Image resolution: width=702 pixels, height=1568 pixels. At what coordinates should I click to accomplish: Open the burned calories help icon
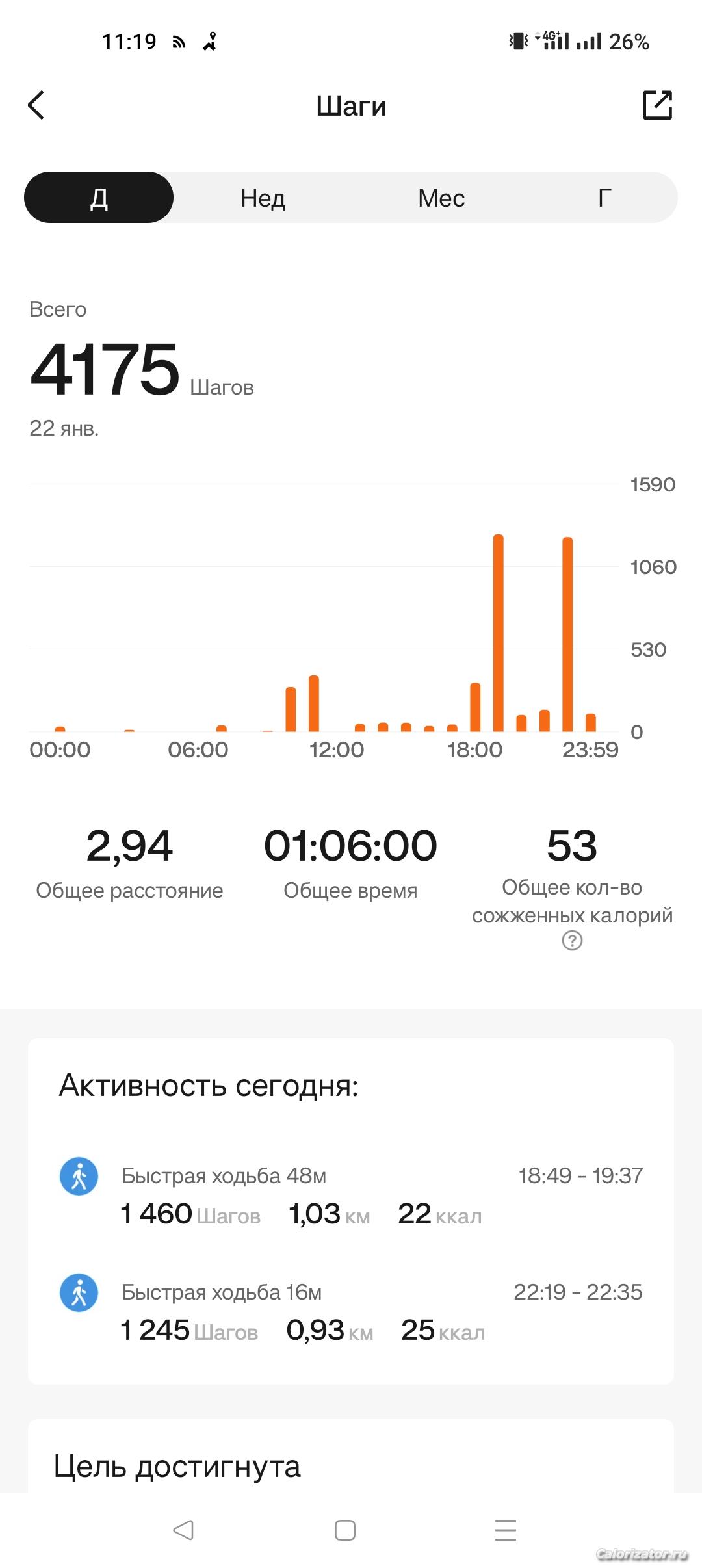coord(572,941)
